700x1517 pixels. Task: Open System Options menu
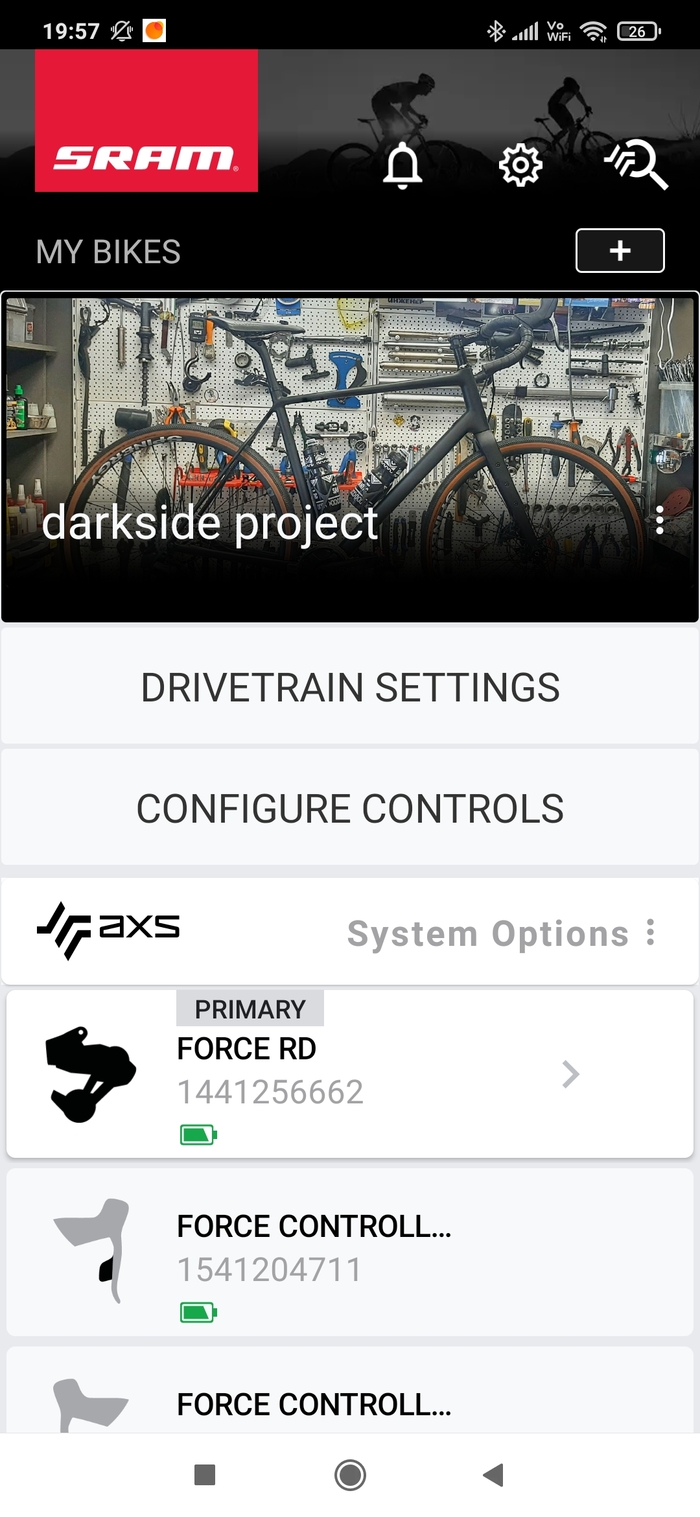click(x=502, y=934)
